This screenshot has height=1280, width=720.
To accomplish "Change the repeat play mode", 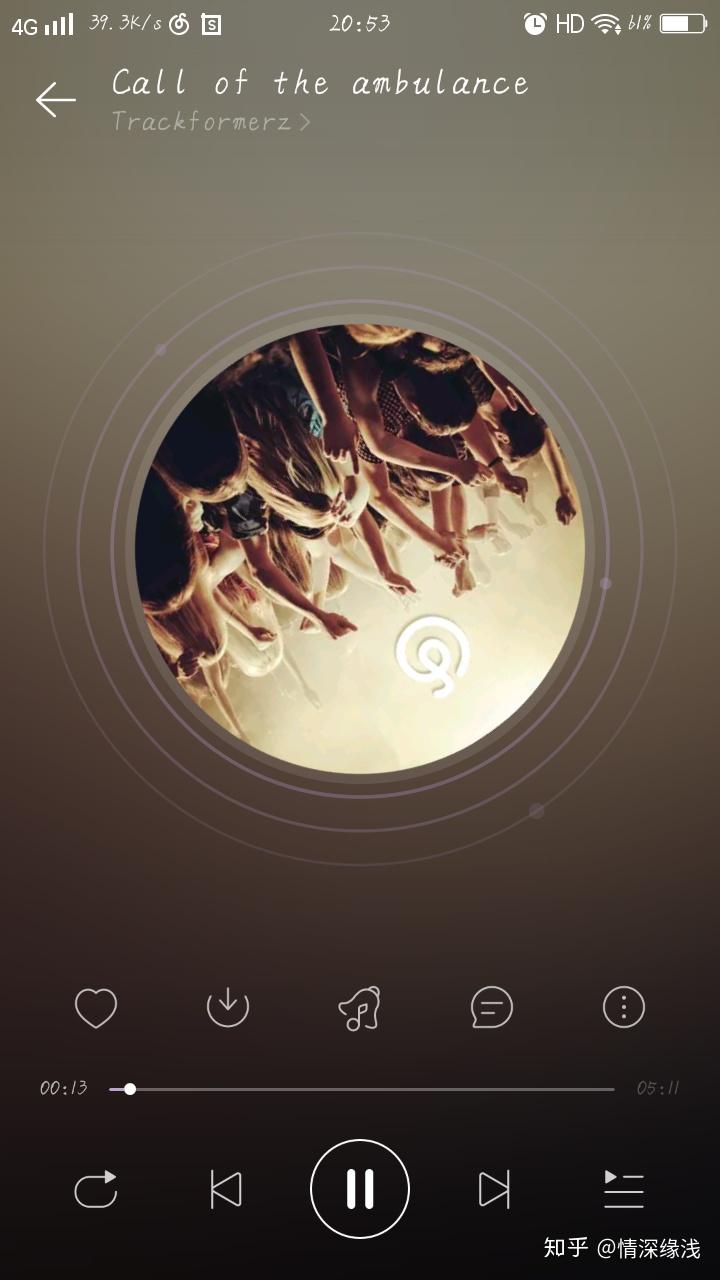I will click(96, 1190).
